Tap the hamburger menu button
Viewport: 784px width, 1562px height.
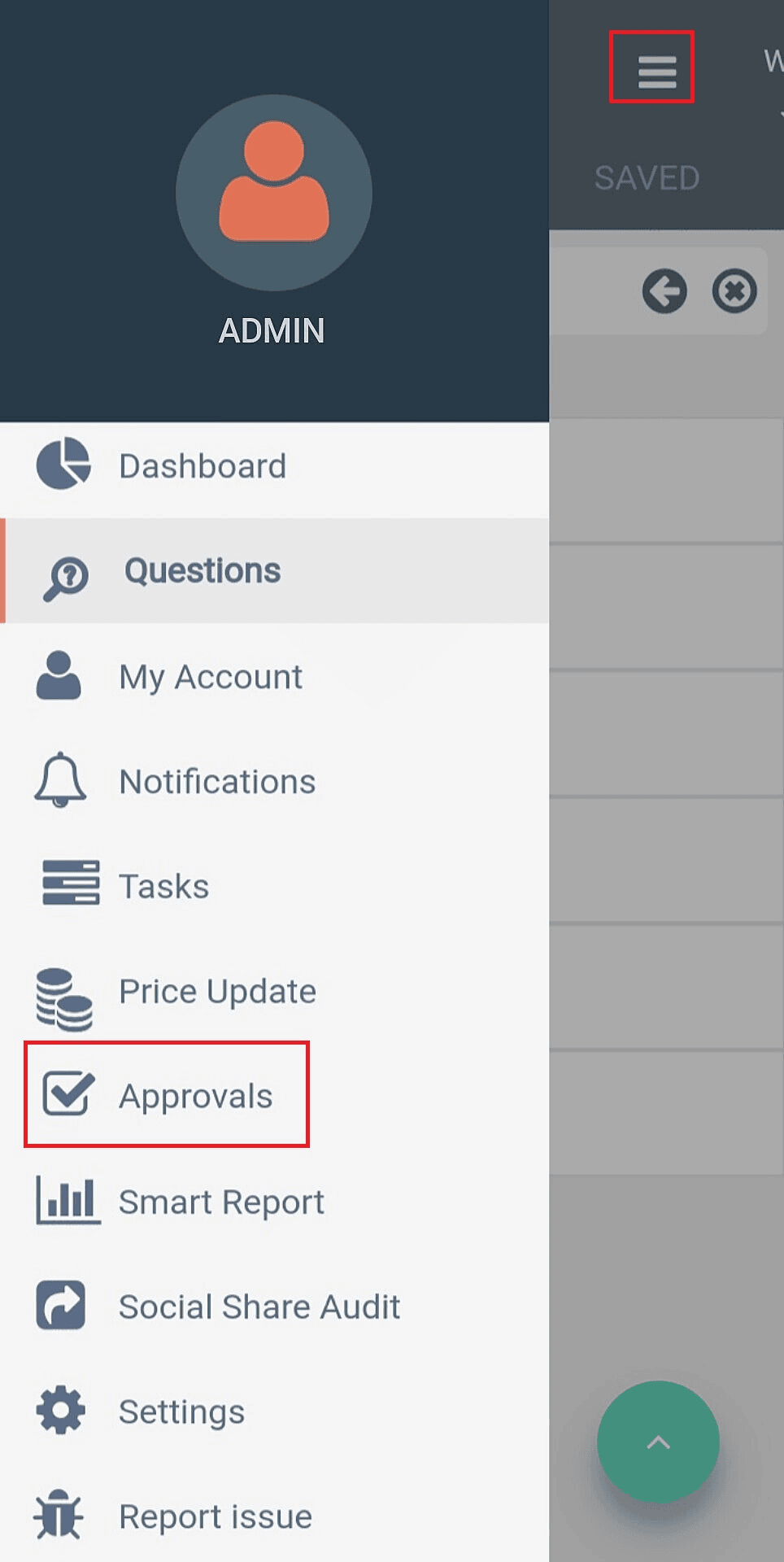coord(656,71)
